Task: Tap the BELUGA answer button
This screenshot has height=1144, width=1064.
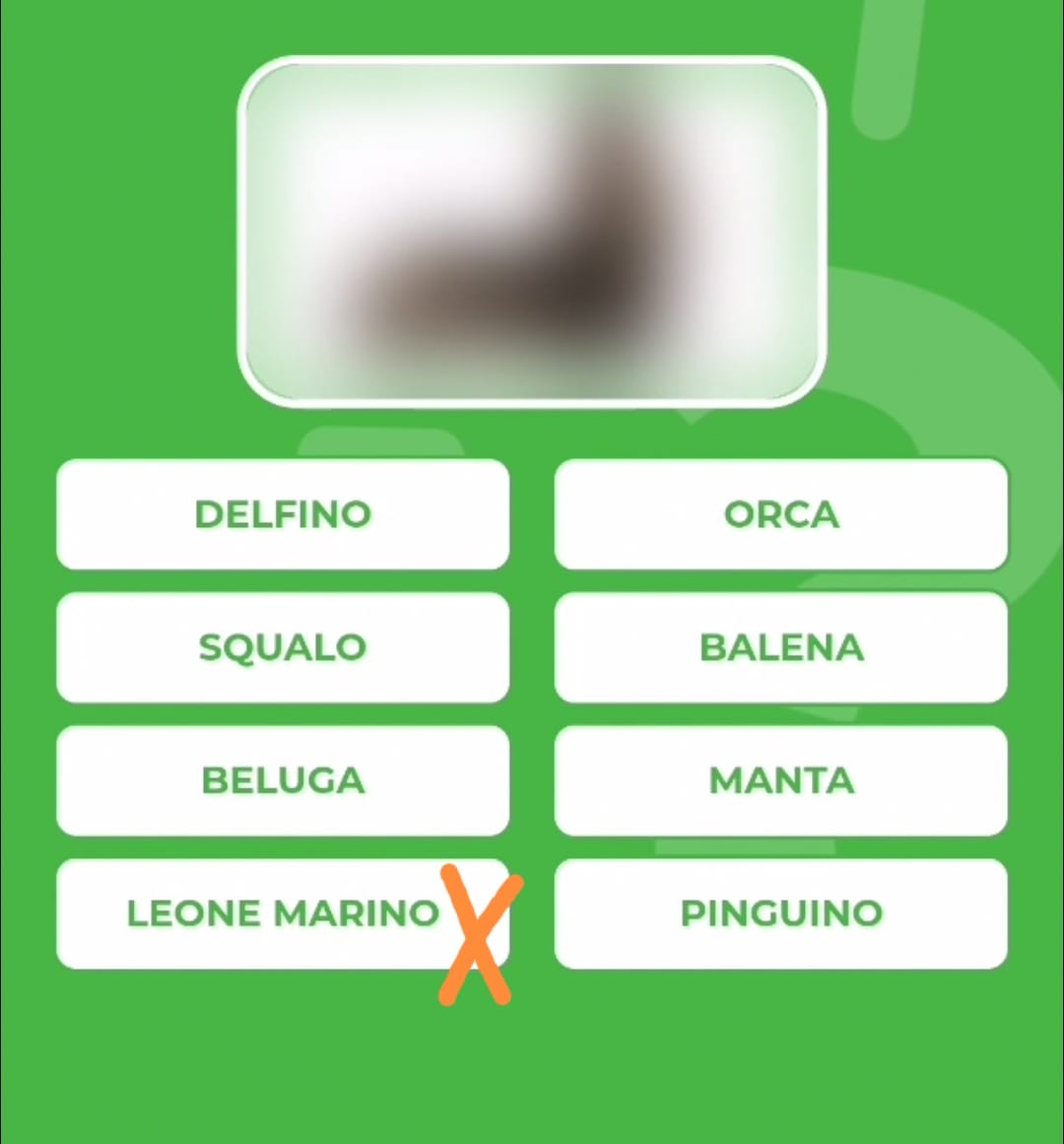Action: click(283, 780)
